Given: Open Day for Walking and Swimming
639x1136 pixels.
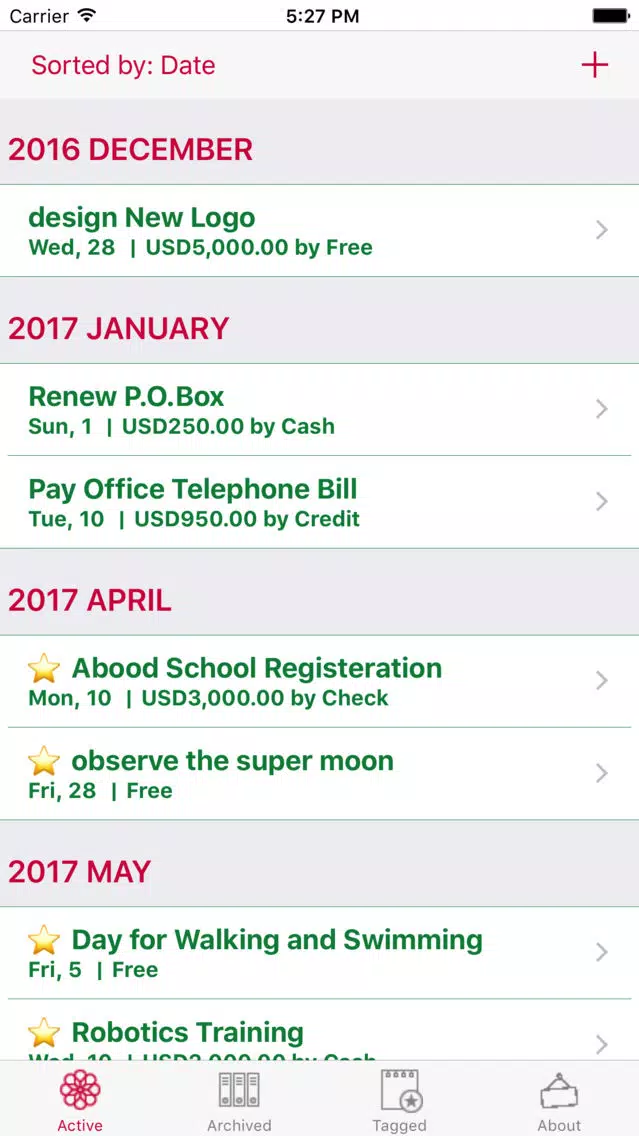Looking at the screenshot, I should tap(320, 952).
